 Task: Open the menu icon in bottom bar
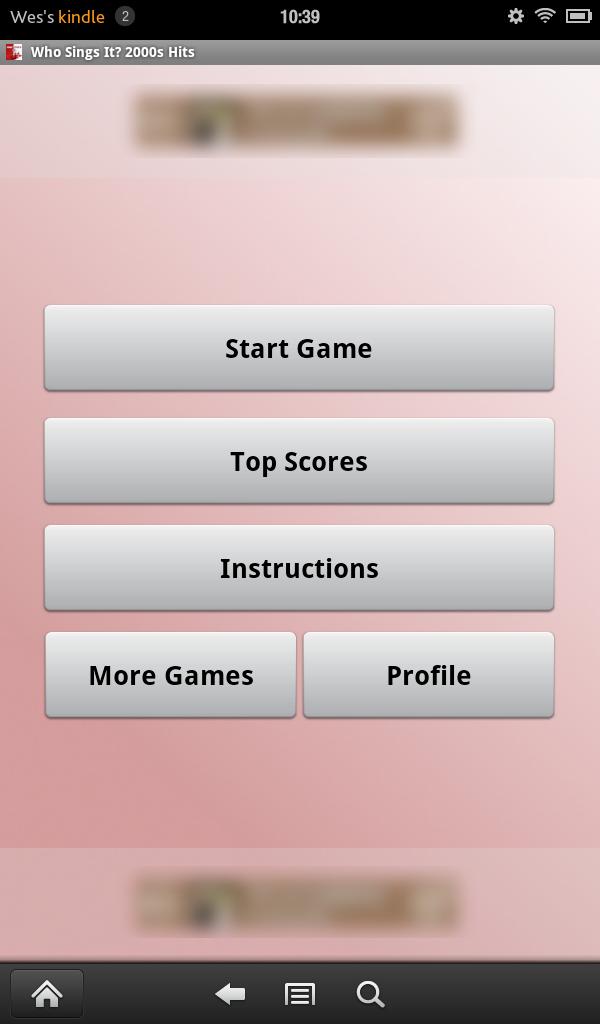point(299,993)
